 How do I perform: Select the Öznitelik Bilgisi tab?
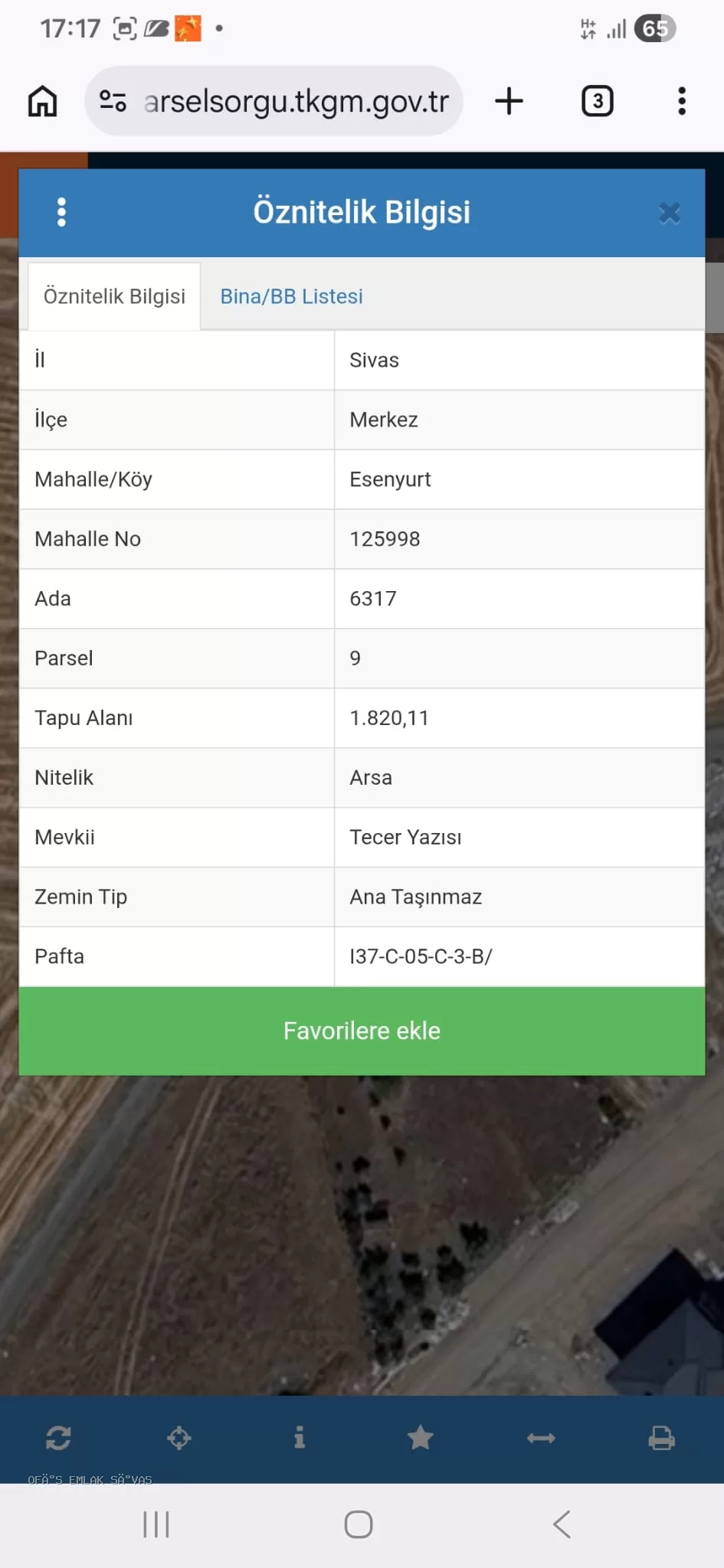114,296
